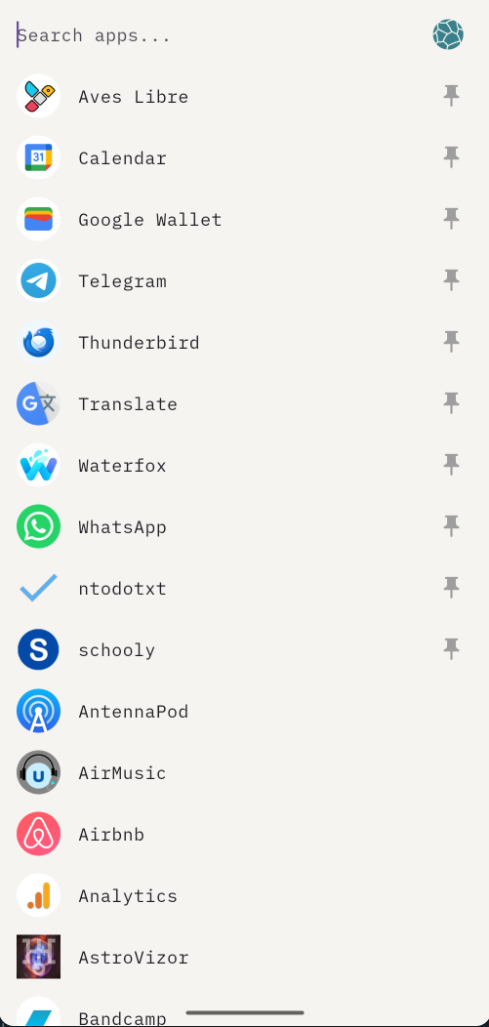Open the teal globe icon at top right

[x=448, y=35]
